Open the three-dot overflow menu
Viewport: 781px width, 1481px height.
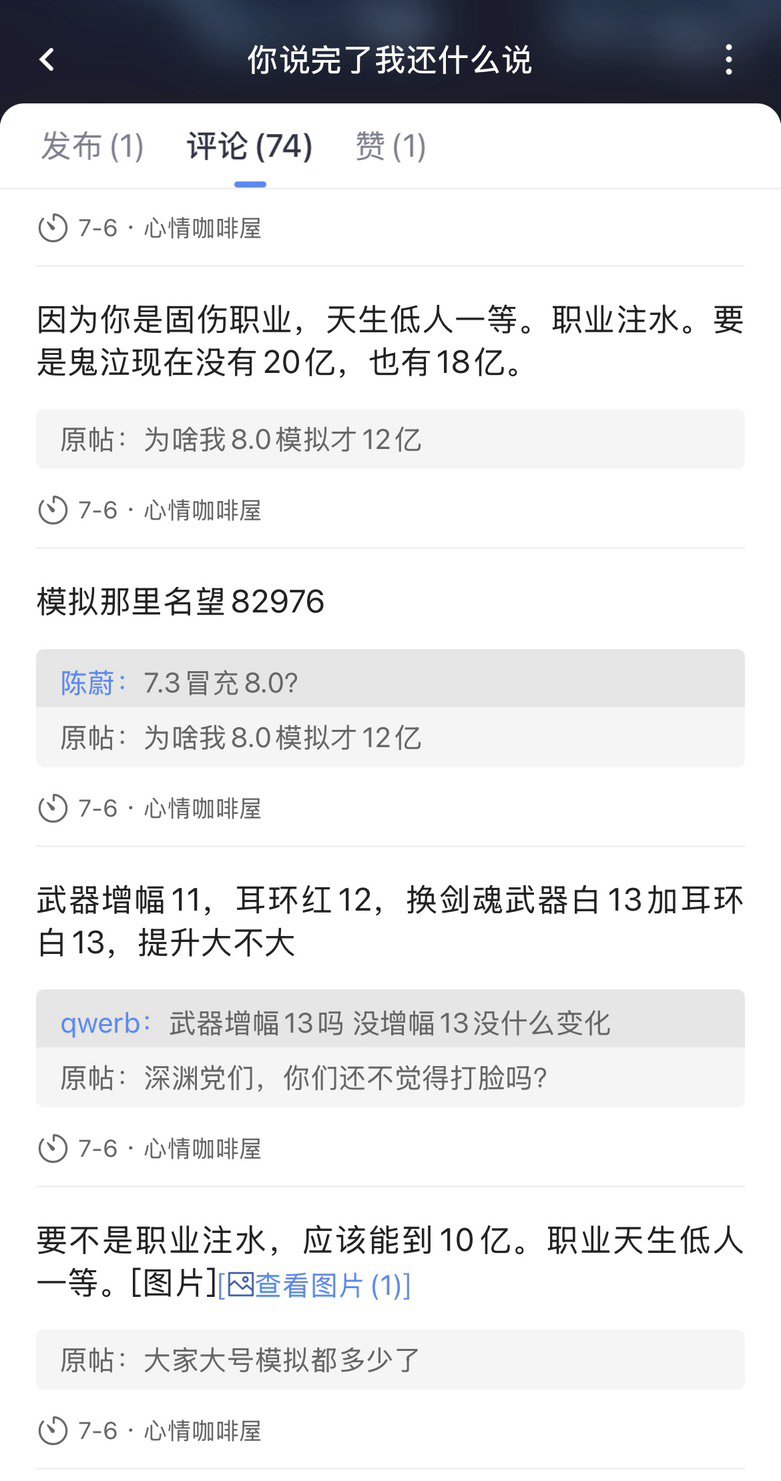point(728,60)
